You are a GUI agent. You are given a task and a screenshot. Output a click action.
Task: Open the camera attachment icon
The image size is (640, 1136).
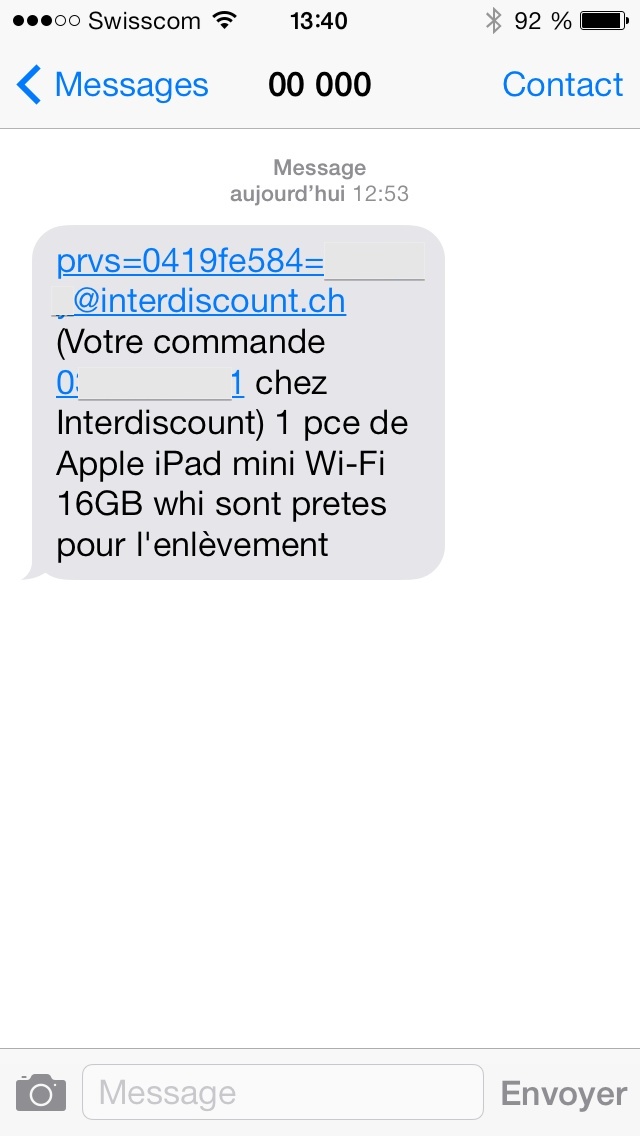click(41, 1093)
